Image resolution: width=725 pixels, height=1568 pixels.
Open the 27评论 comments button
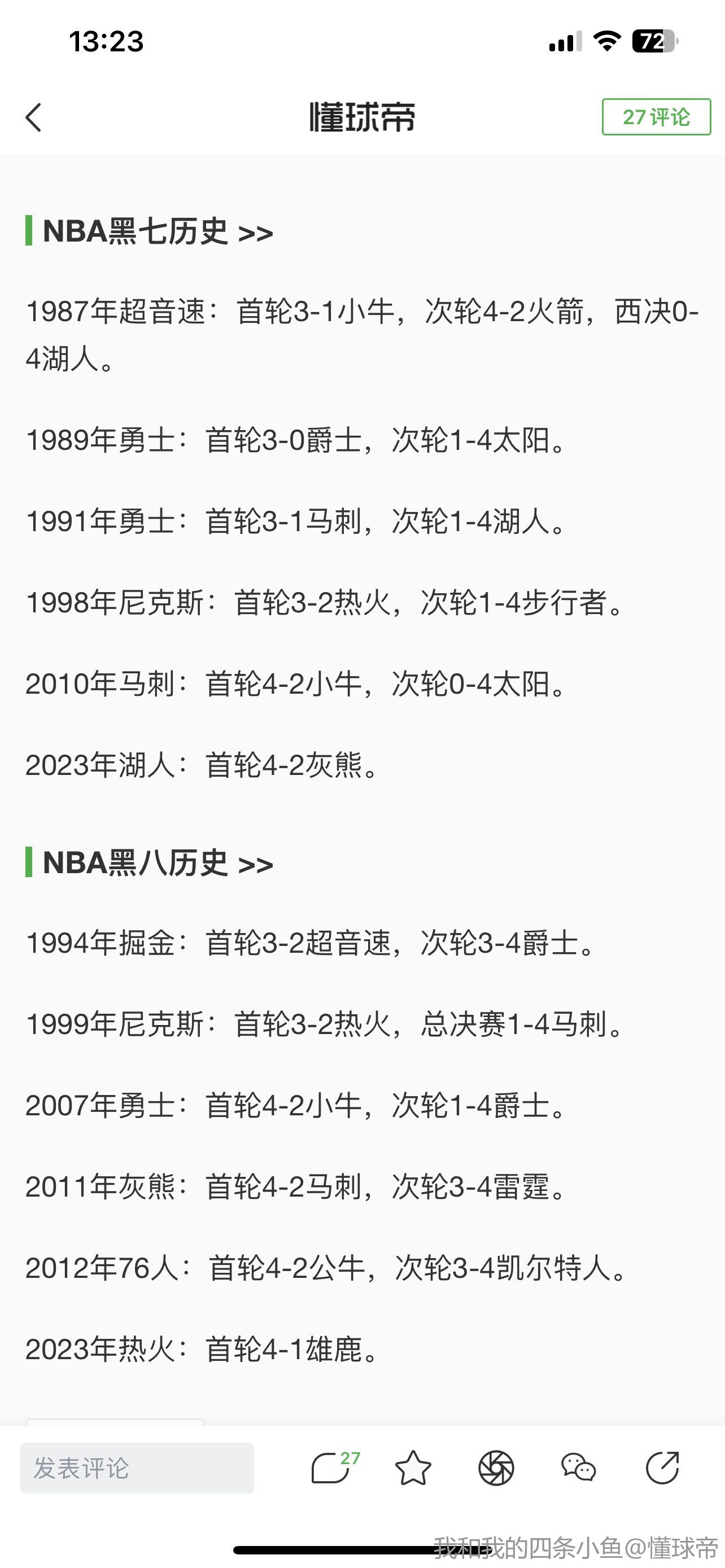tap(656, 117)
